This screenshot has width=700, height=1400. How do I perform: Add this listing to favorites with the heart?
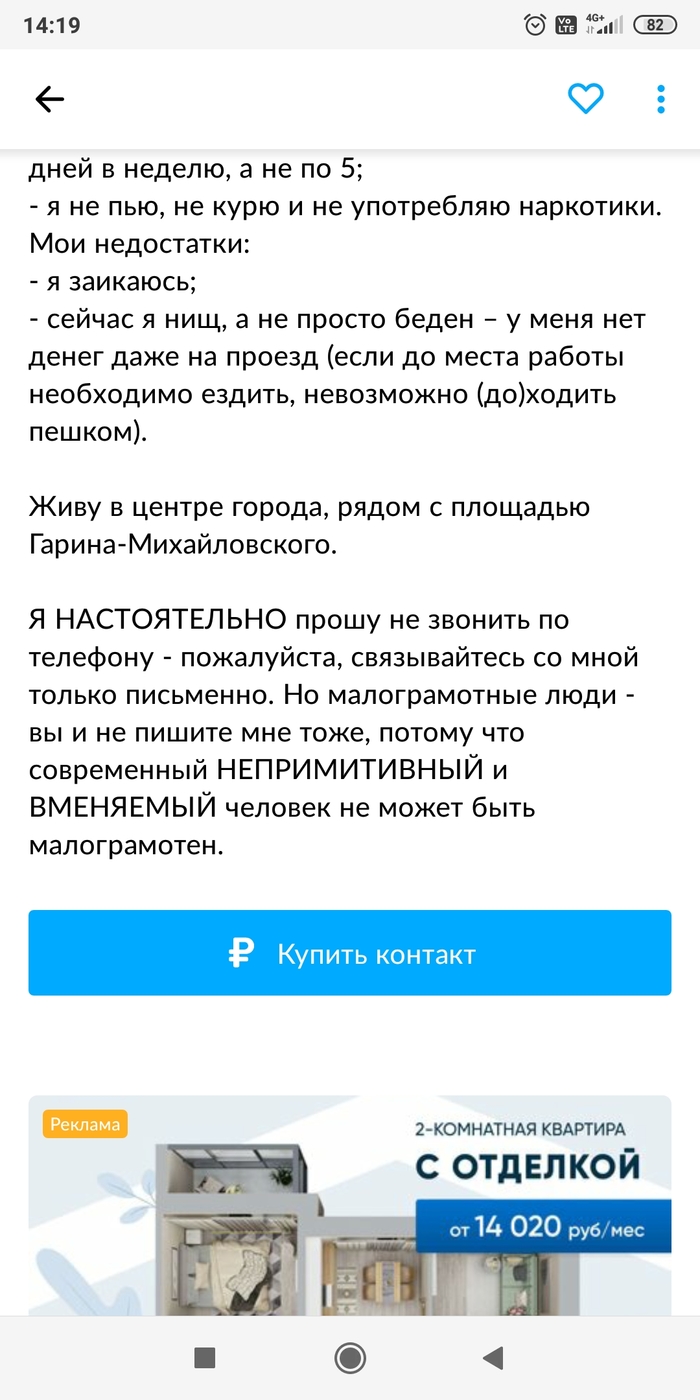click(585, 98)
